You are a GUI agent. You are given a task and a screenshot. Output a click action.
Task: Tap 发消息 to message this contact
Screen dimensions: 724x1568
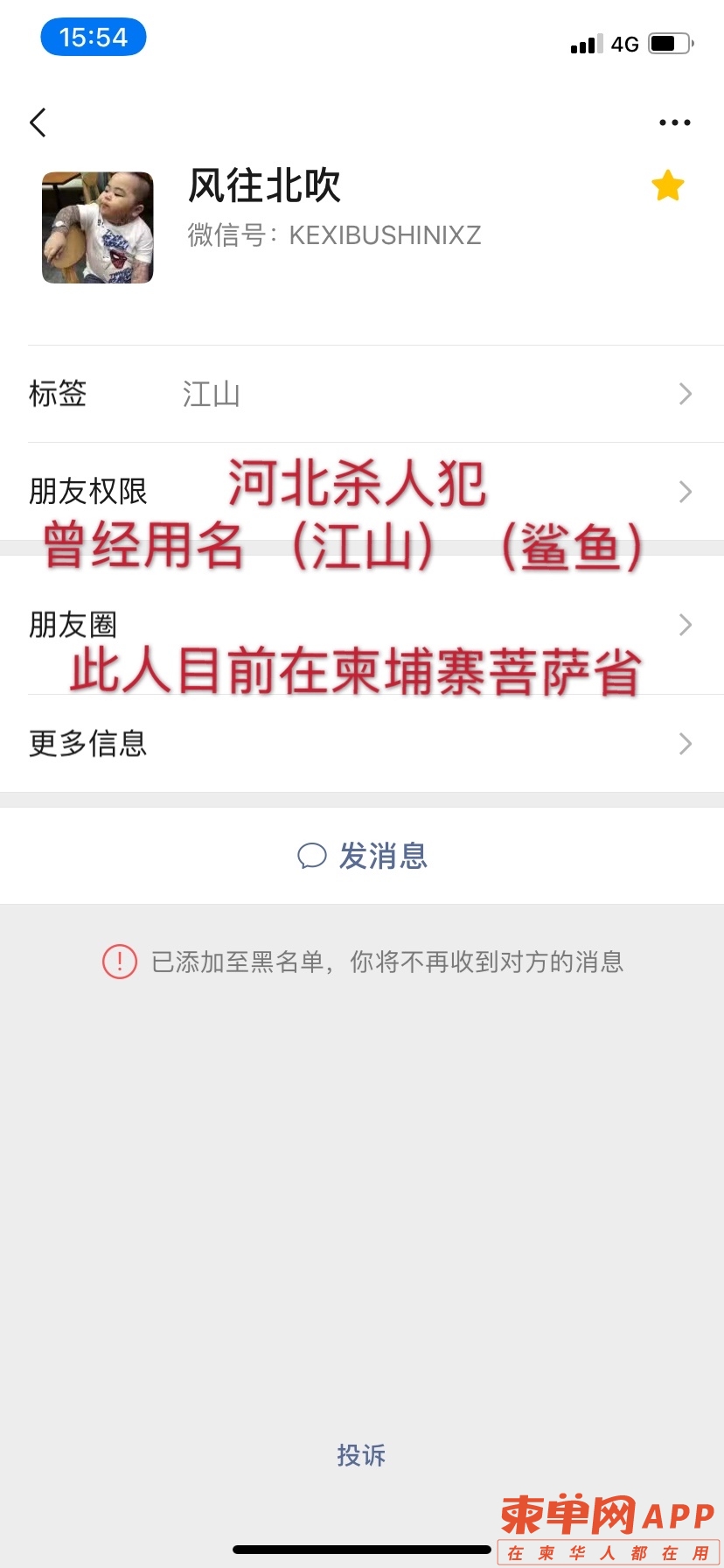pyautogui.click(x=362, y=856)
